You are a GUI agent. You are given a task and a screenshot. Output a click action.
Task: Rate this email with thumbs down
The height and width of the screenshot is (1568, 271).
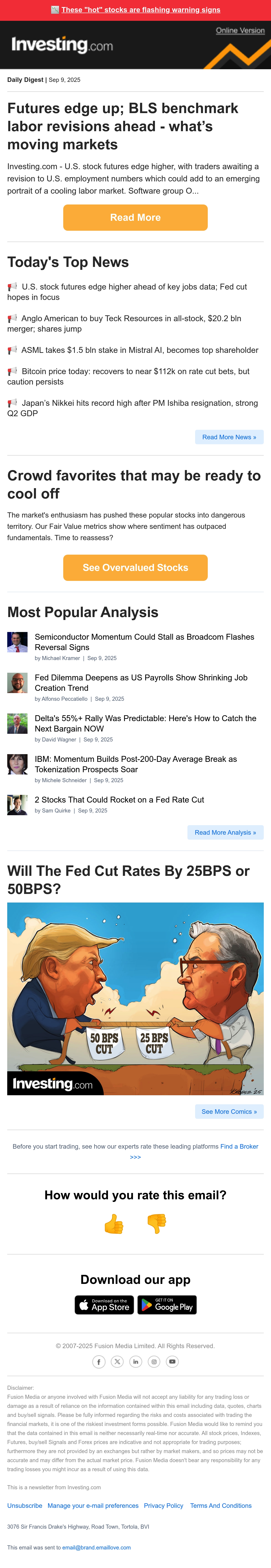[157, 1224]
